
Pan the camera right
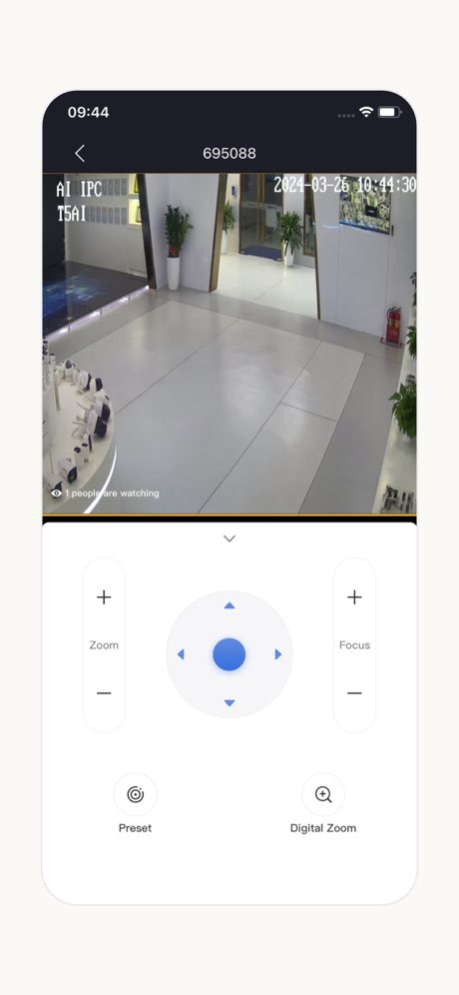click(x=278, y=654)
